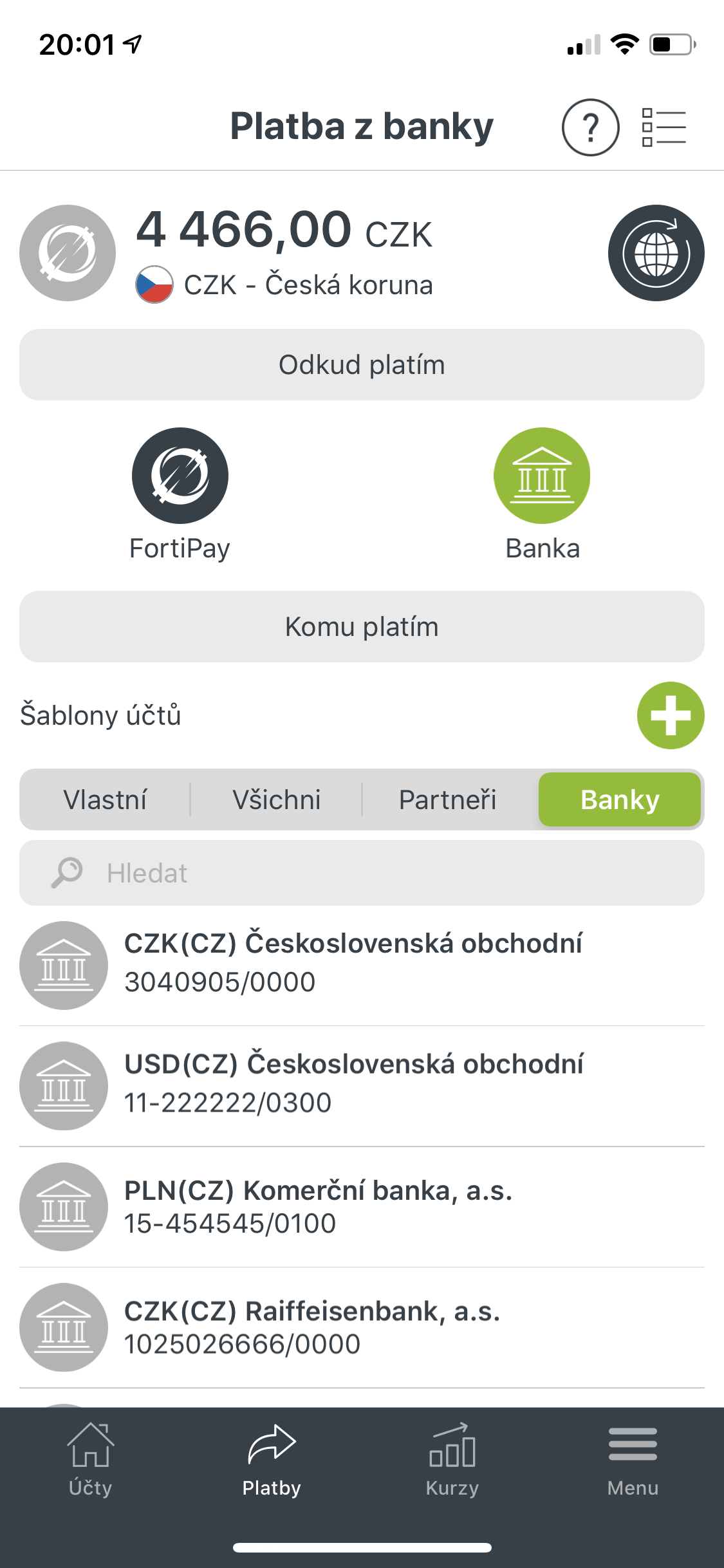Select the Banky tab
The image size is (724, 1568).
pos(619,799)
